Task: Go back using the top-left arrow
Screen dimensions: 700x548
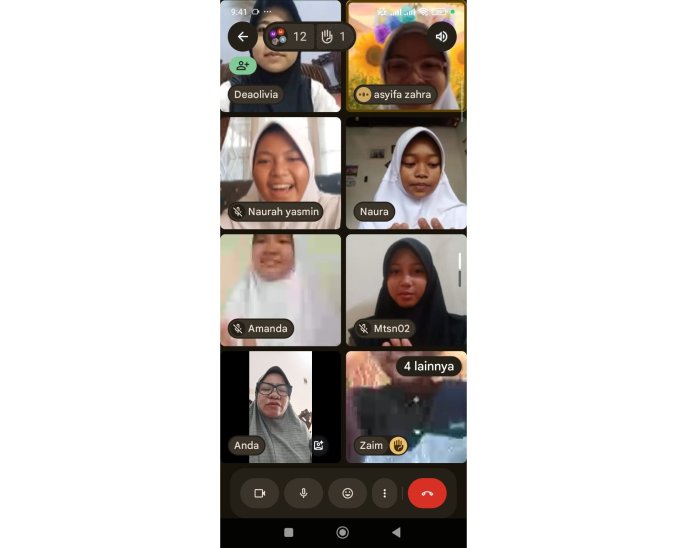Action: coord(243,37)
